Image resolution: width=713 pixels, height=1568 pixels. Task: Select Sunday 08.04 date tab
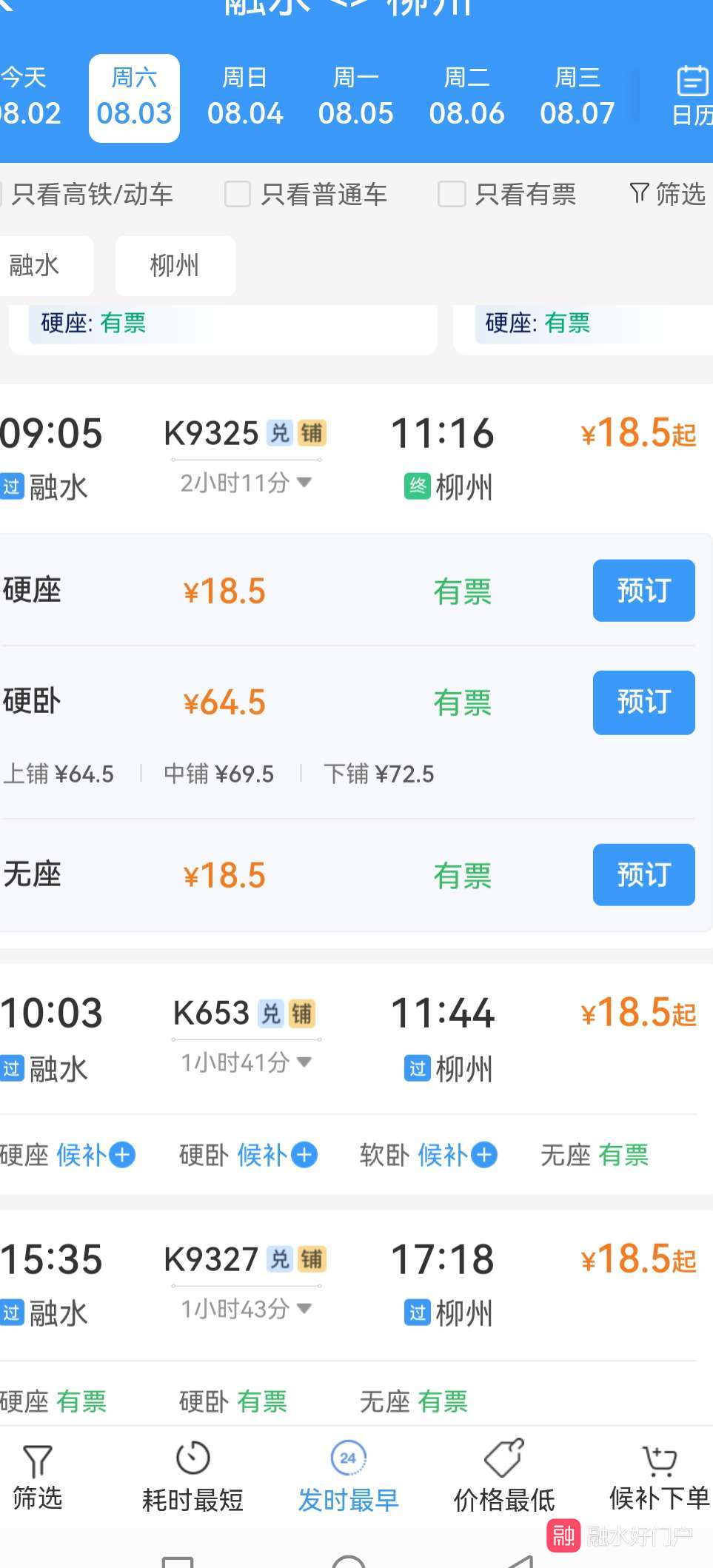245,98
